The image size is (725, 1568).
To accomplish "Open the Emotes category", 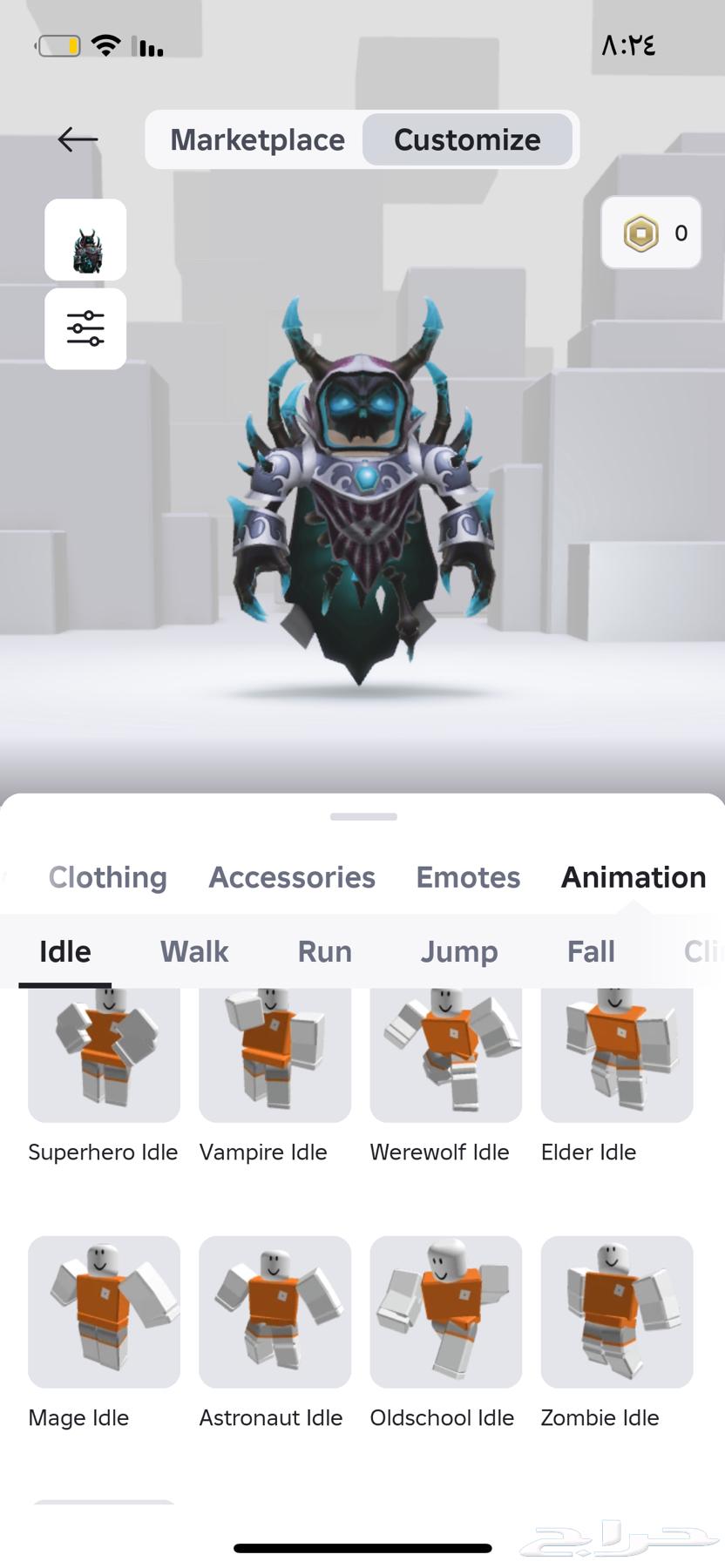I will [x=468, y=877].
